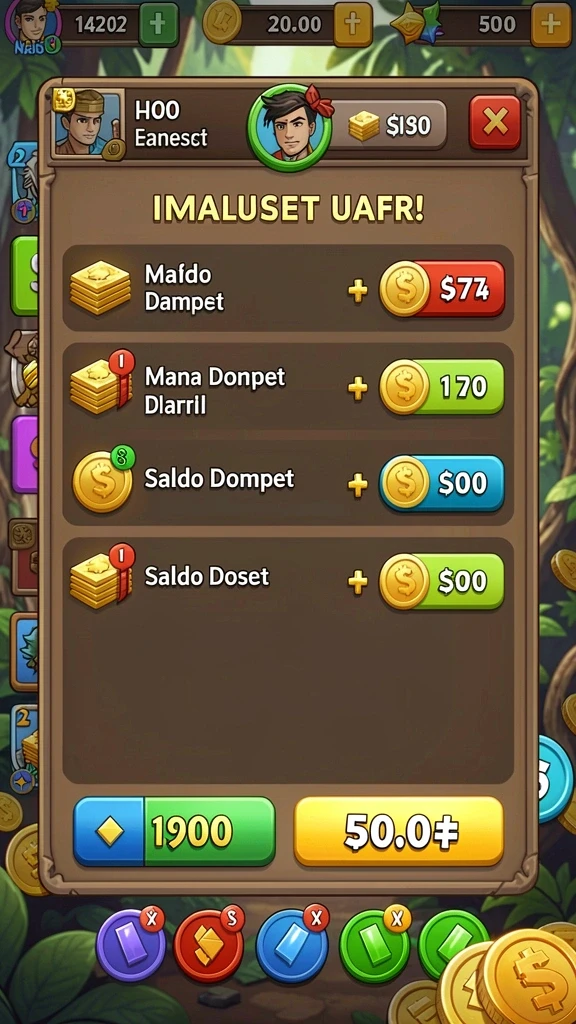Open the HOO Eanesct profile picture
The image size is (576, 1024).
pyautogui.click(x=88, y=124)
